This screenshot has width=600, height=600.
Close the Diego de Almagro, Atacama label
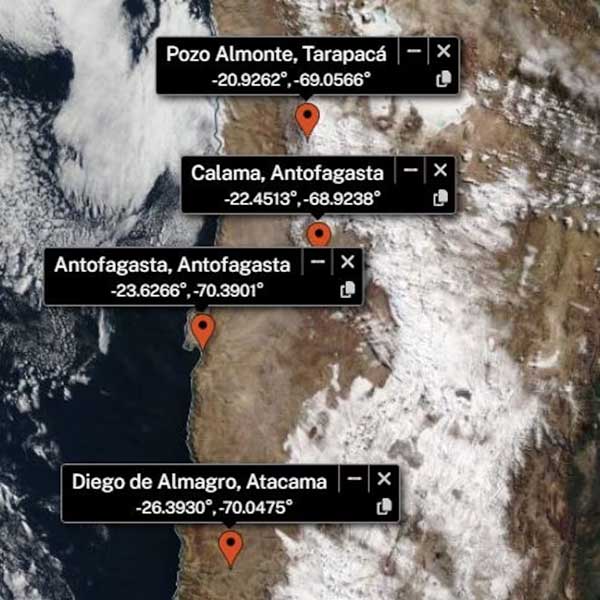click(384, 480)
